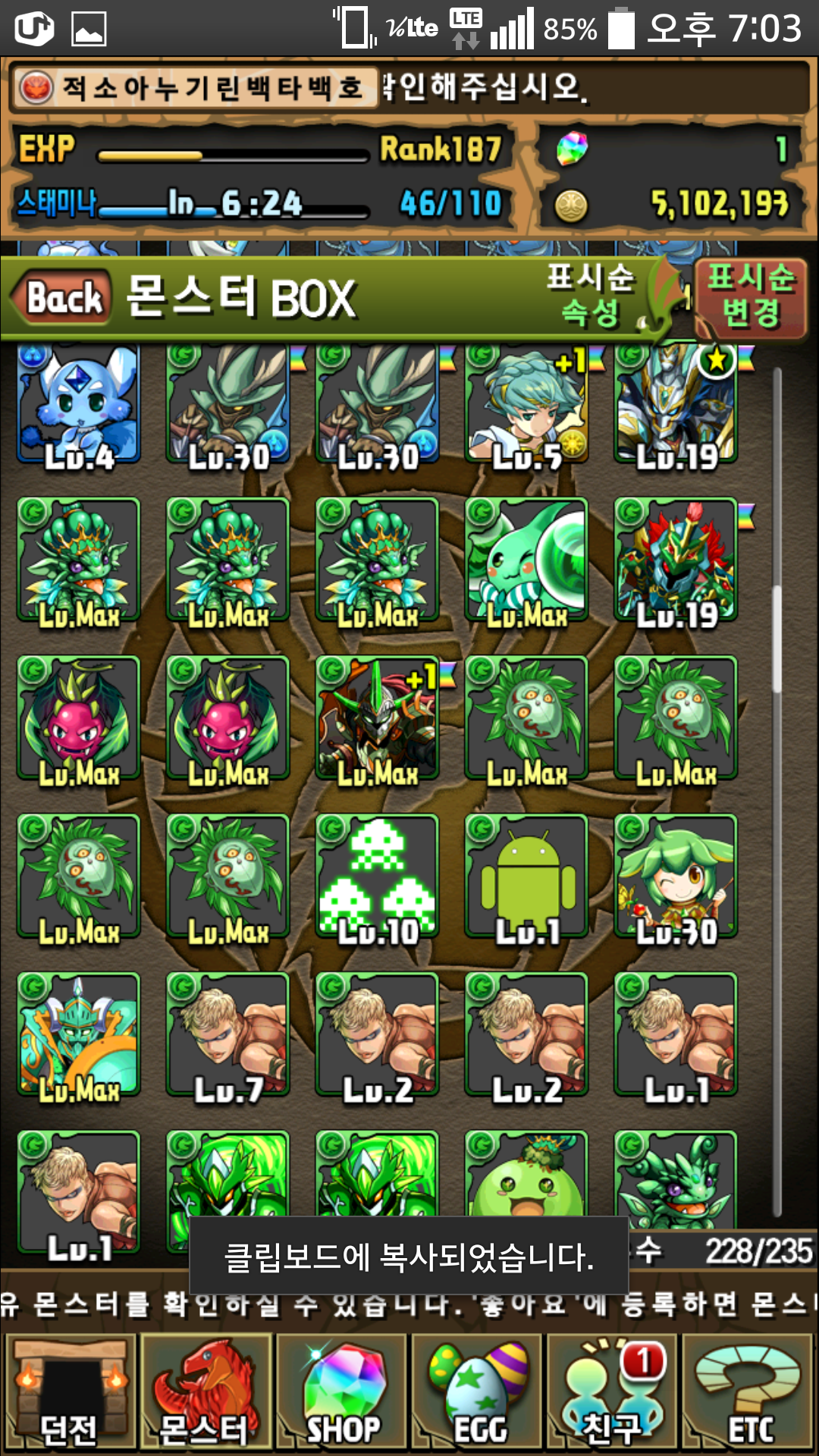Select the Lv.10 space invaders monster
The image size is (819, 1456).
(378, 878)
